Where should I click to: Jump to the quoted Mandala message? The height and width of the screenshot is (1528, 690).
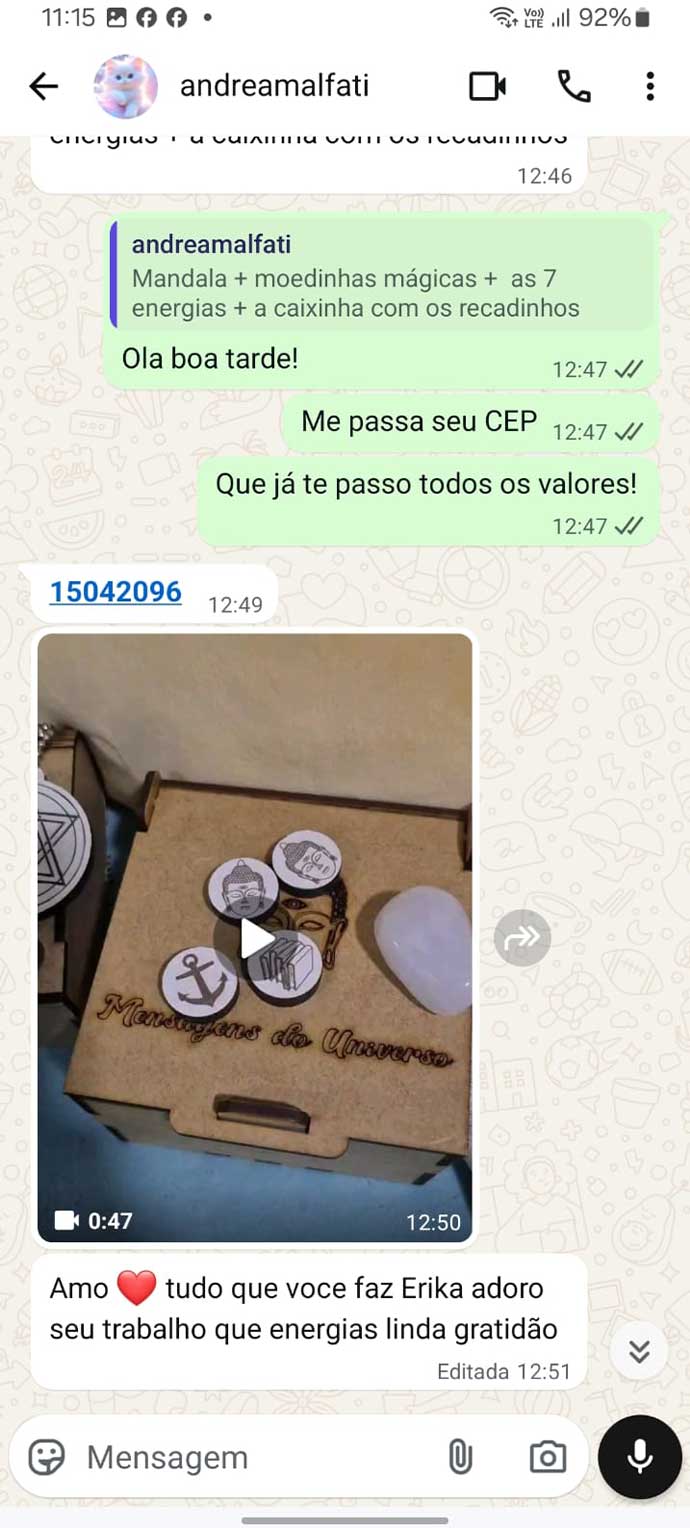pyautogui.click(x=383, y=275)
